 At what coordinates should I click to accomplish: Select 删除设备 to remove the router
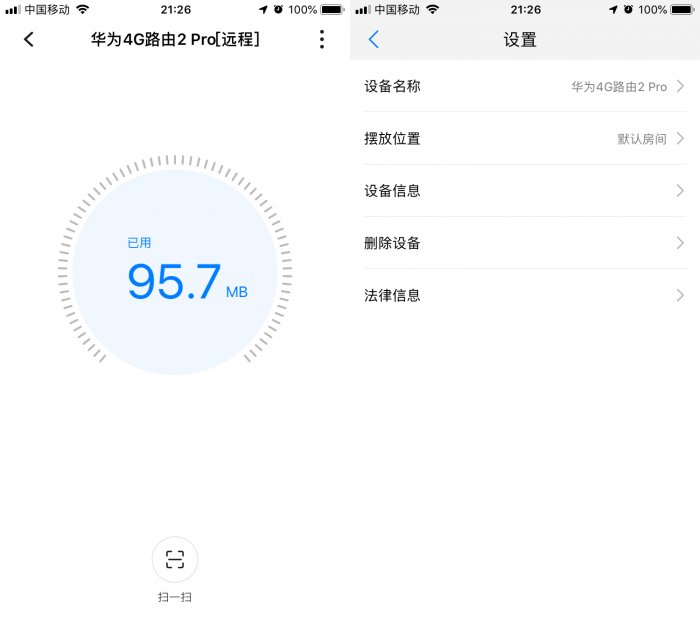click(x=524, y=243)
